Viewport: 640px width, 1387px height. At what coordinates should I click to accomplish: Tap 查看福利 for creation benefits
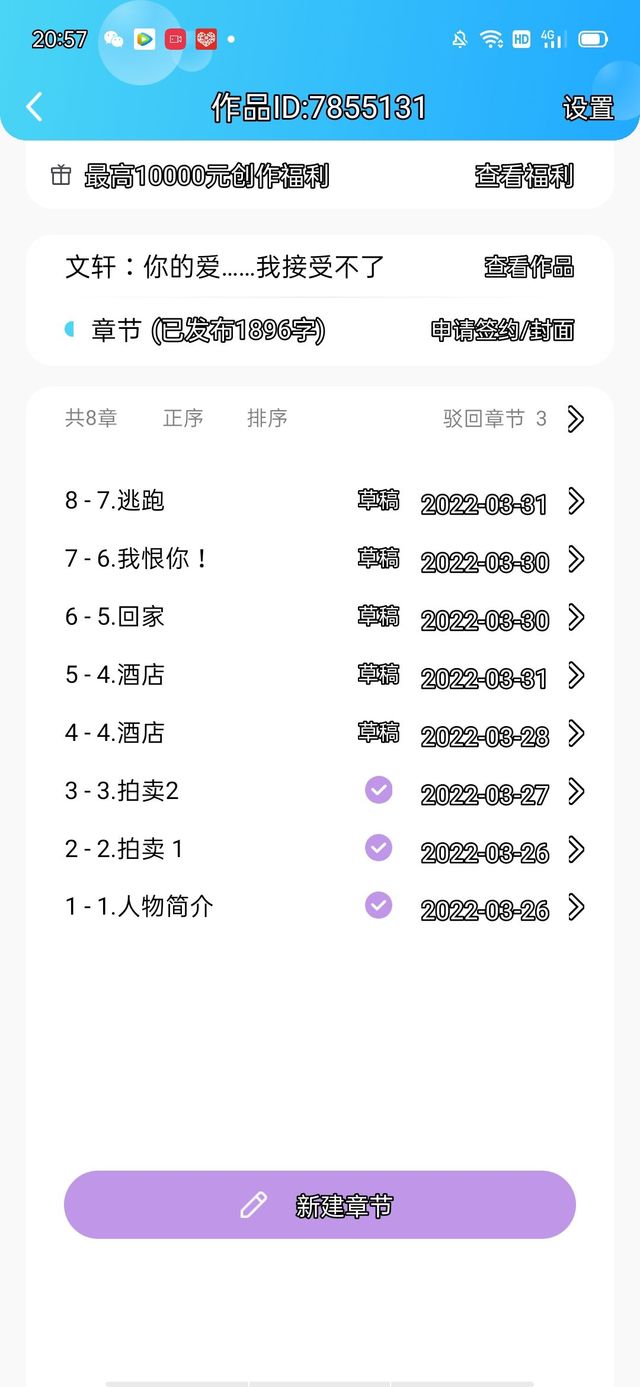point(524,177)
